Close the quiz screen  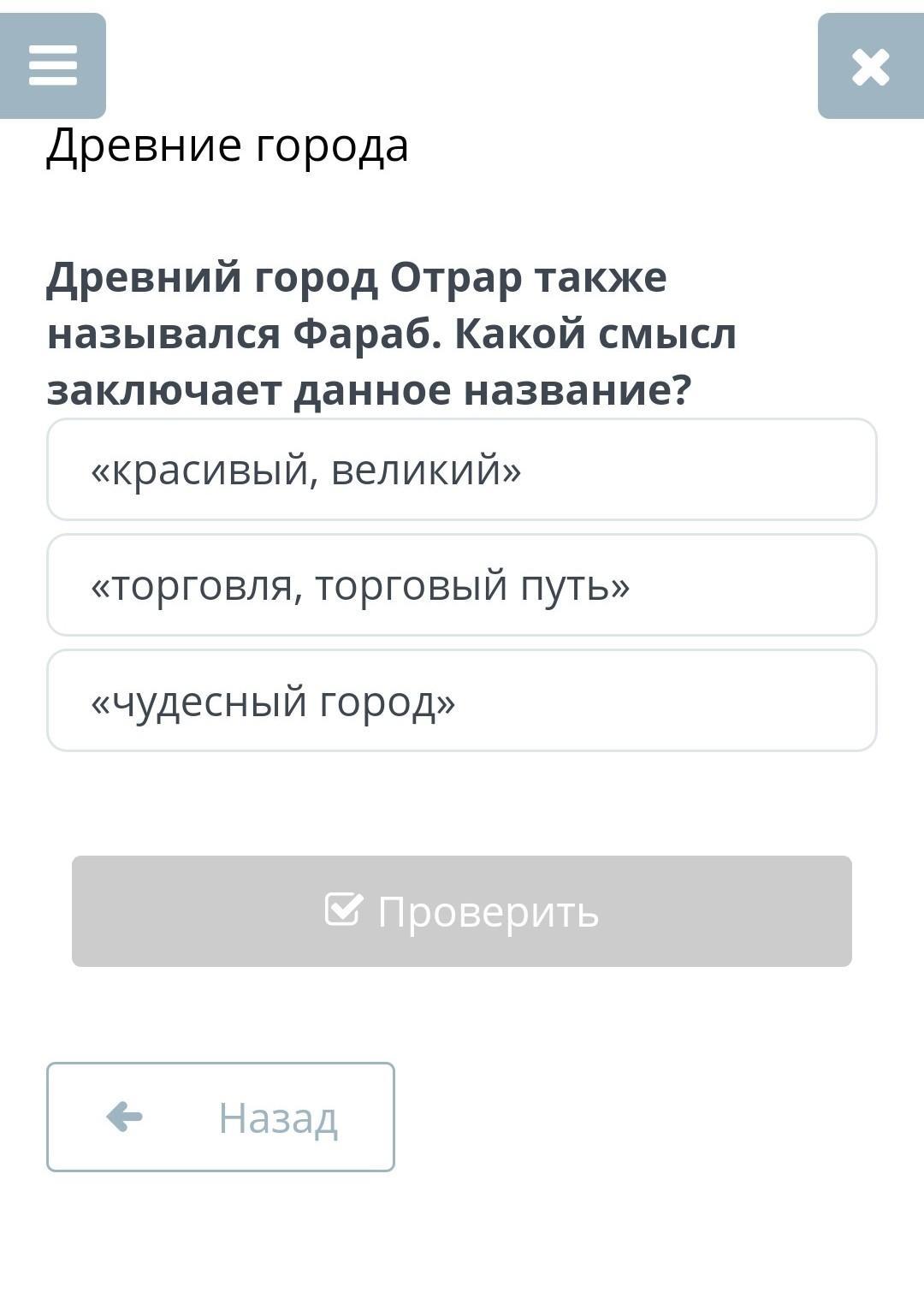pyautogui.click(x=870, y=67)
